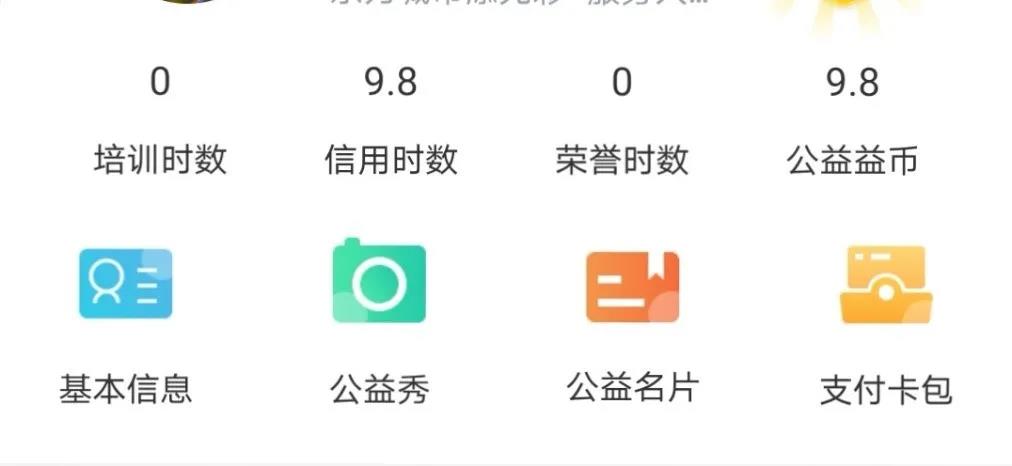This screenshot has width=1012, height=466.
Task: View 信用时数 credit hours
Action: pyautogui.click(x=391, y=120)
